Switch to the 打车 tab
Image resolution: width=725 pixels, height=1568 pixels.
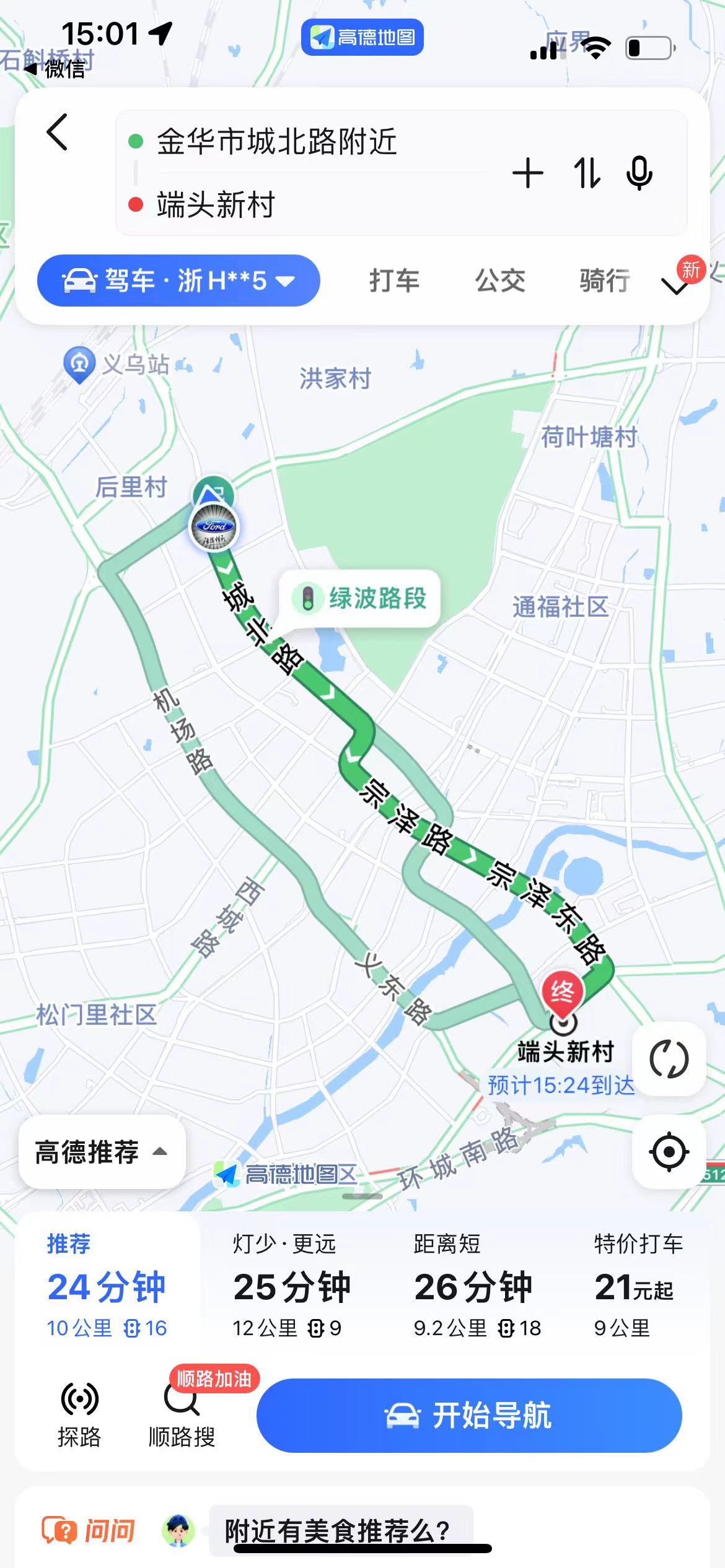point(394,281)
